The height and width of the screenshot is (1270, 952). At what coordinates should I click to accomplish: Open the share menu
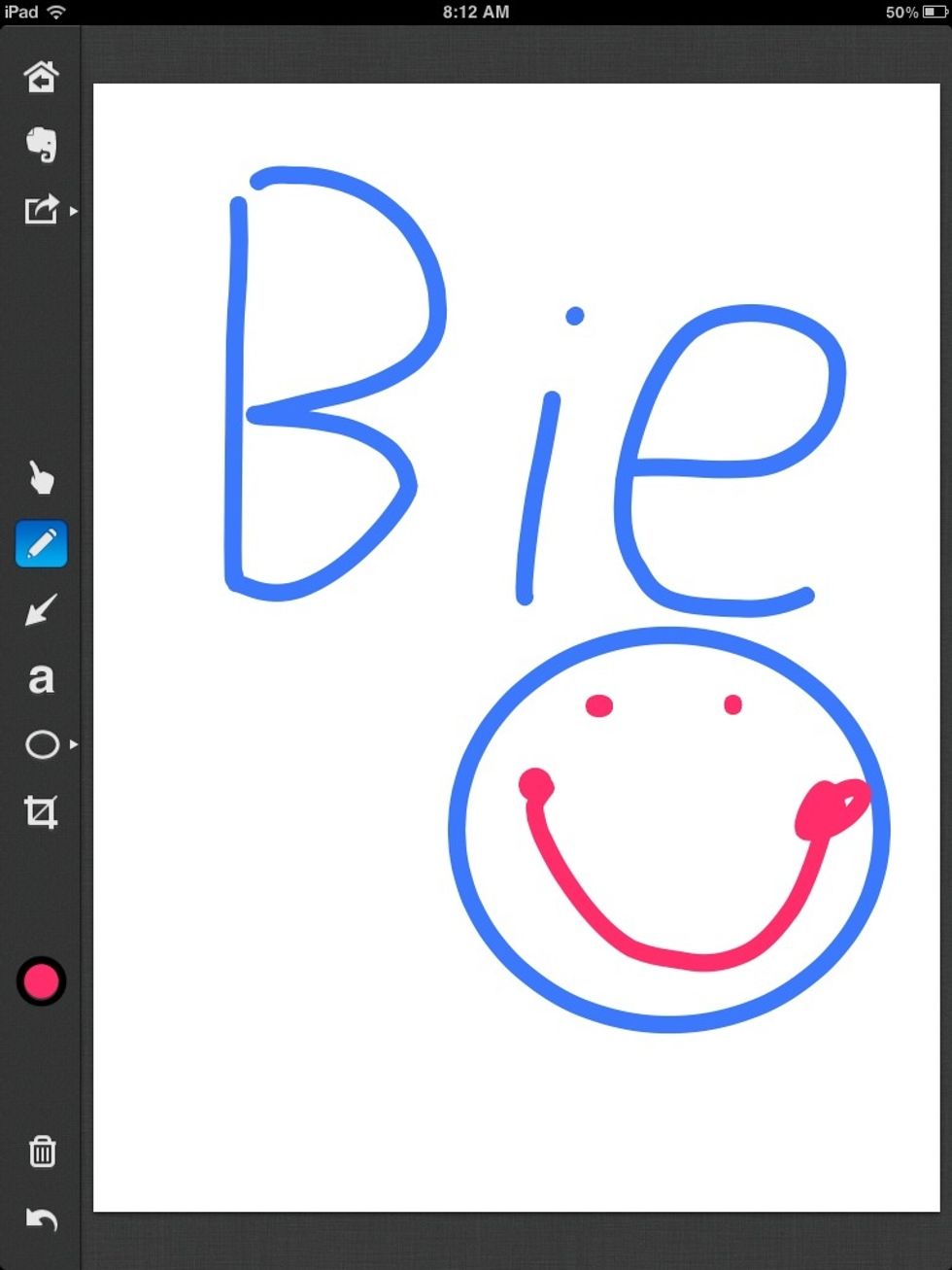[x=40, y=210]
